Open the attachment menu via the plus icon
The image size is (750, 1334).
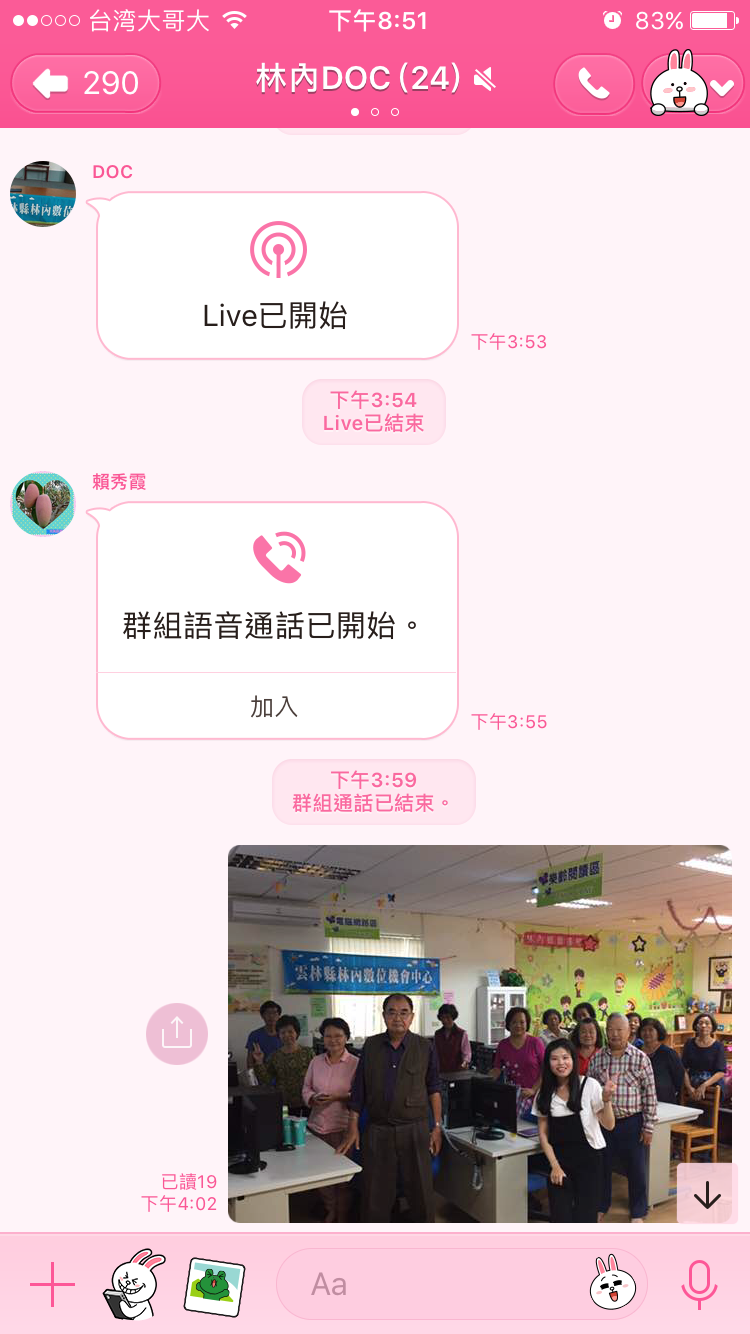51,1283
